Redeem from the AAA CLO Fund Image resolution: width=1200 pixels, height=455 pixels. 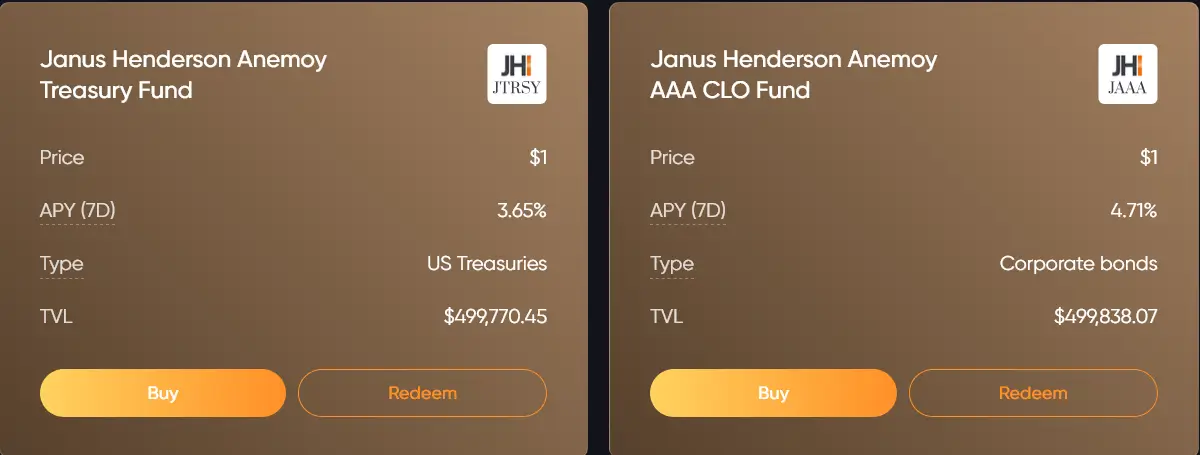[1033, 392]
